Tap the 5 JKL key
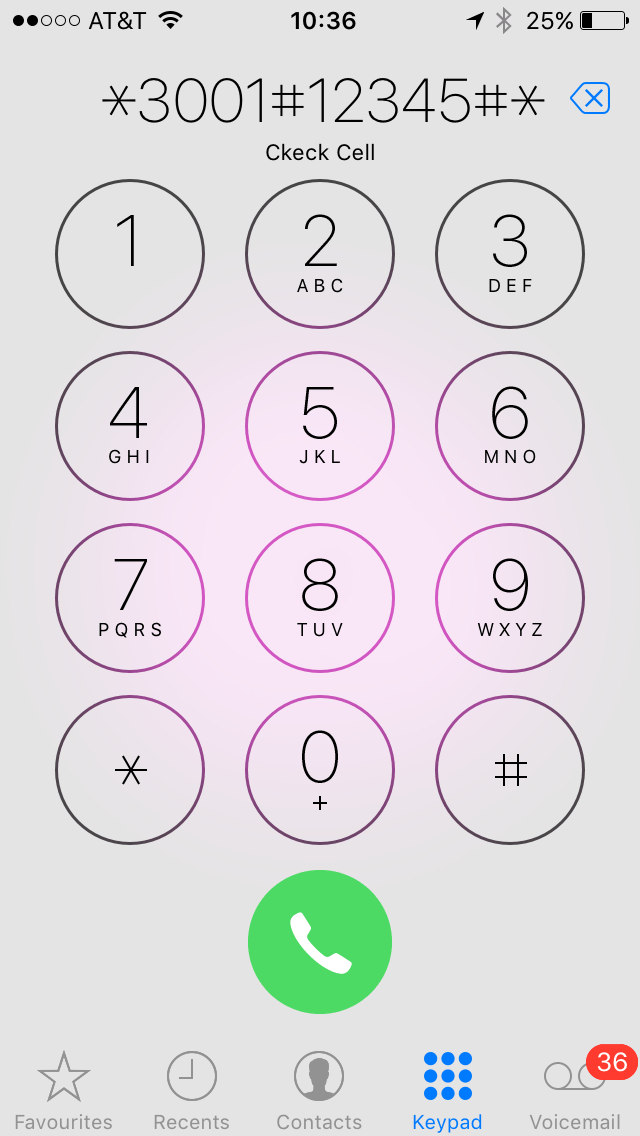Image resolution: width=640 pixels, height=1136 pixels. tap(320, 427)
